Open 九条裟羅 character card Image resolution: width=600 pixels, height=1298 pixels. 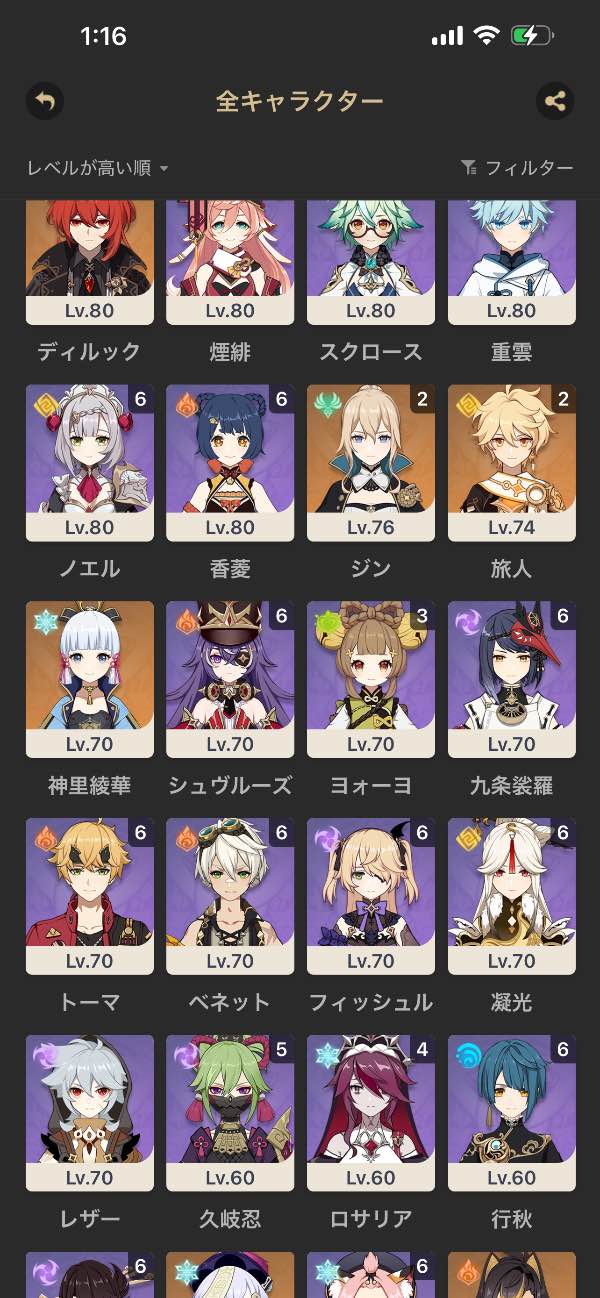[512, 680]
